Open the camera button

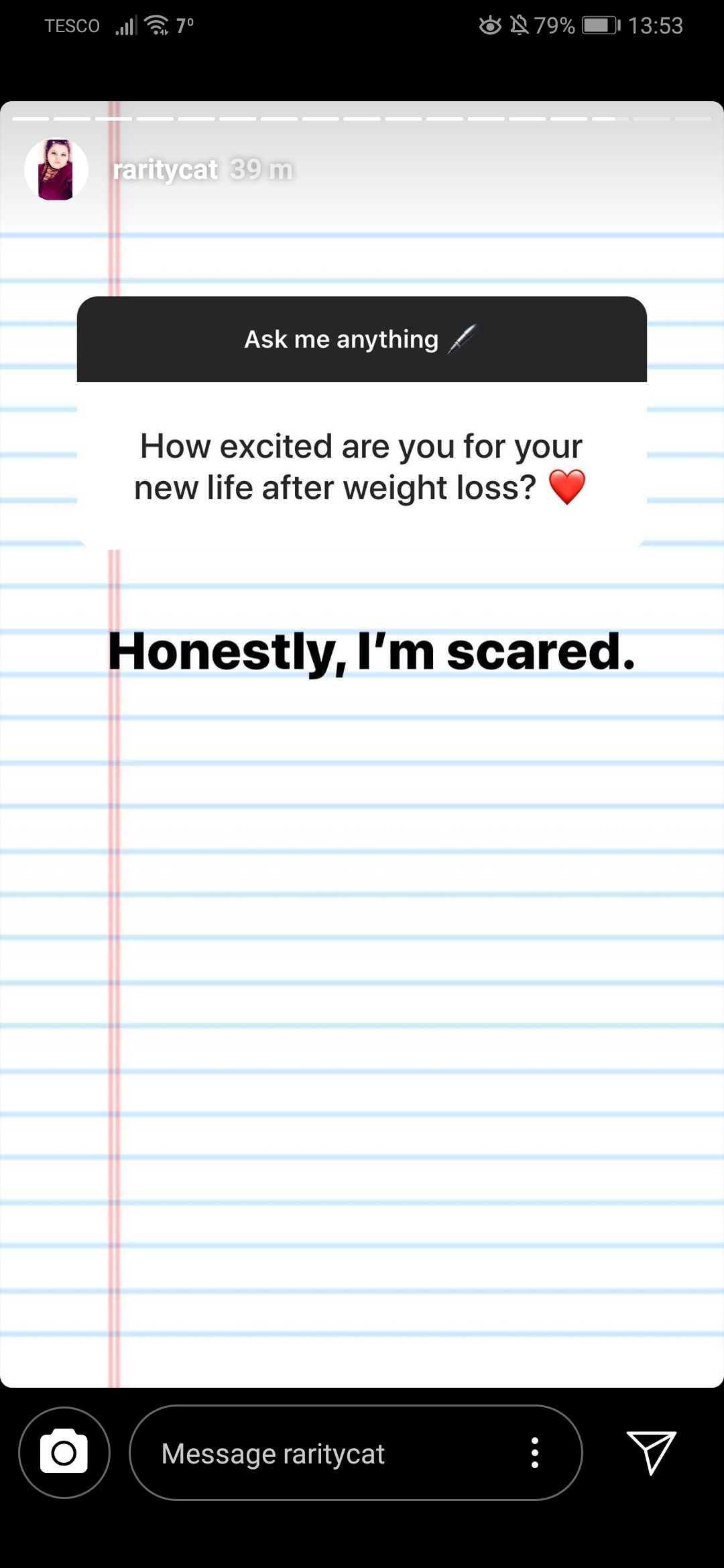(64, 1453)
